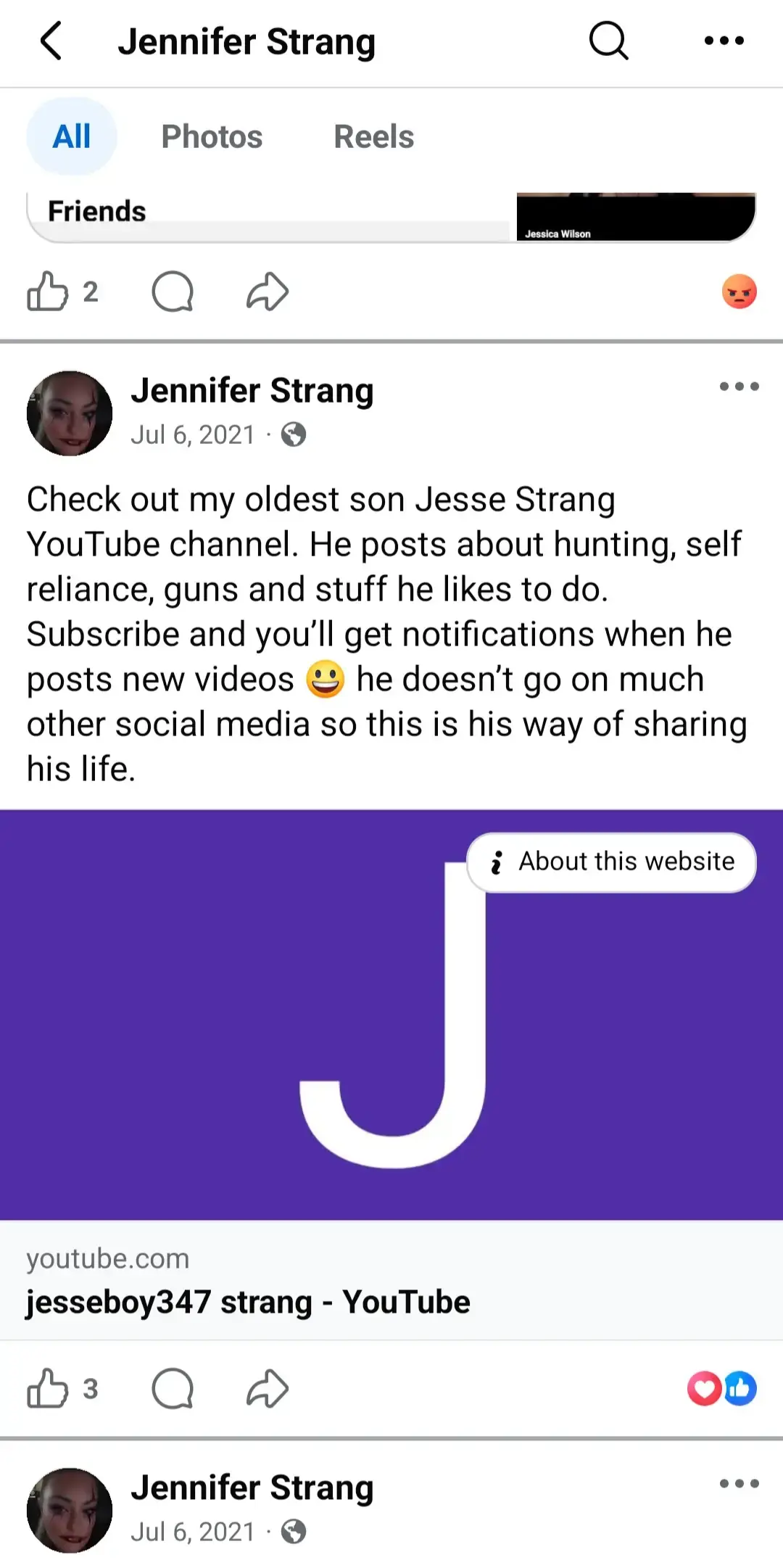The height and width of the screenshot is (1568, 783).
Task: Switch to the Reels tab
Action: [x=373, y=136]
